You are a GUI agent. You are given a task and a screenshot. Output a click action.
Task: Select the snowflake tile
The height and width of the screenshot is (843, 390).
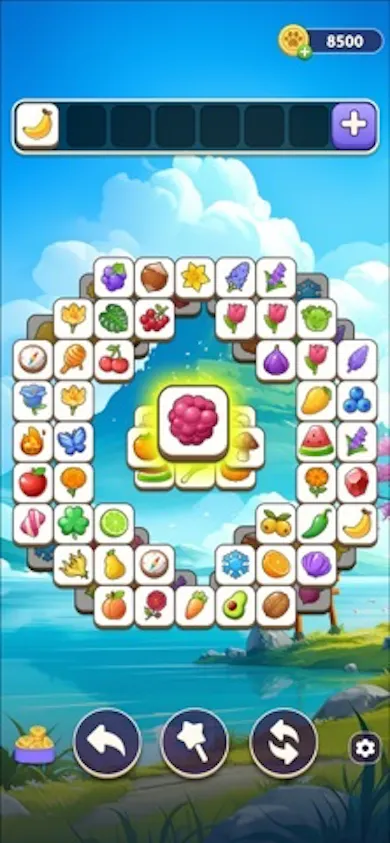[x=236, y=564]
